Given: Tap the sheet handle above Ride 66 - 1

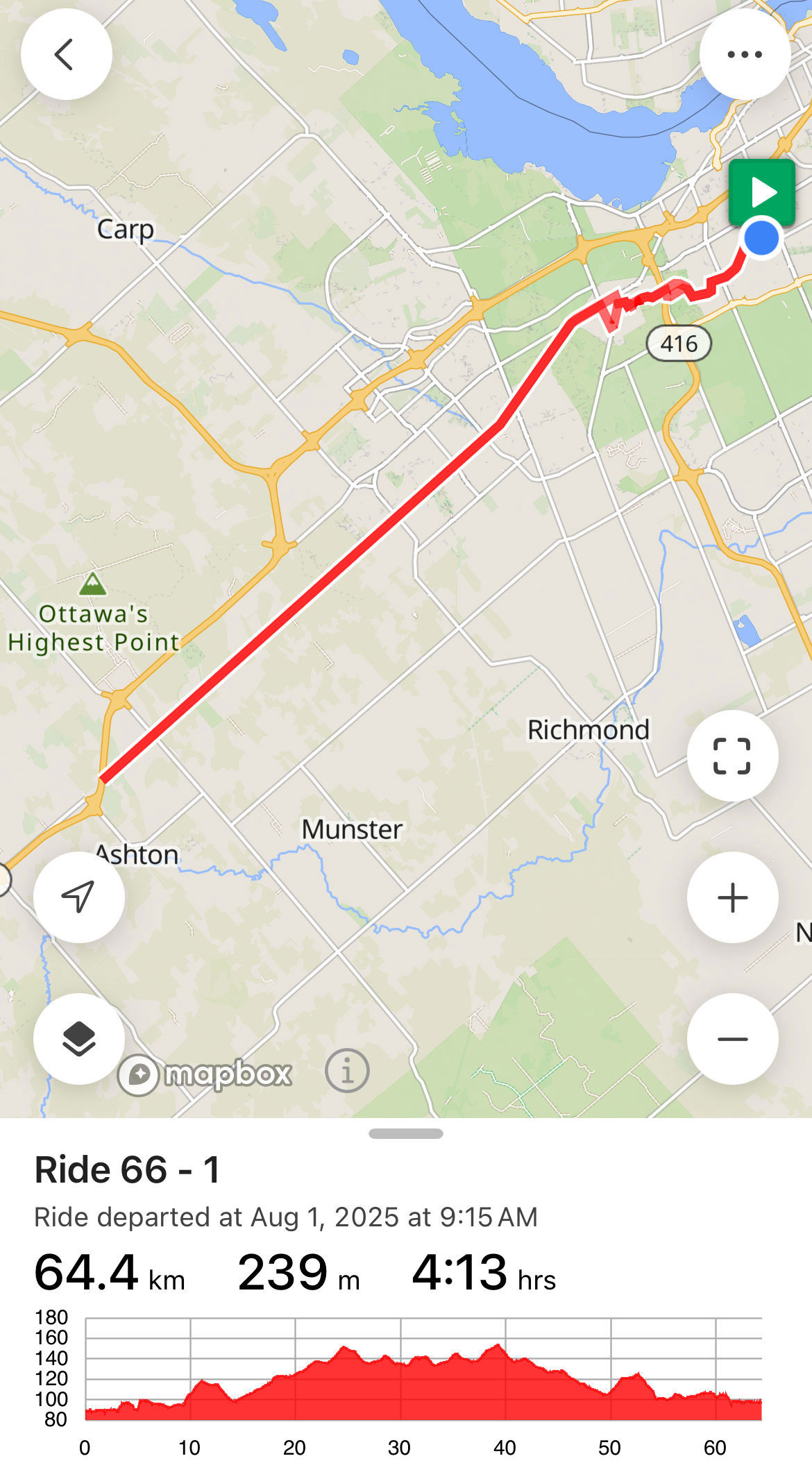Looking at the screenshot, I should [406, 1133].
